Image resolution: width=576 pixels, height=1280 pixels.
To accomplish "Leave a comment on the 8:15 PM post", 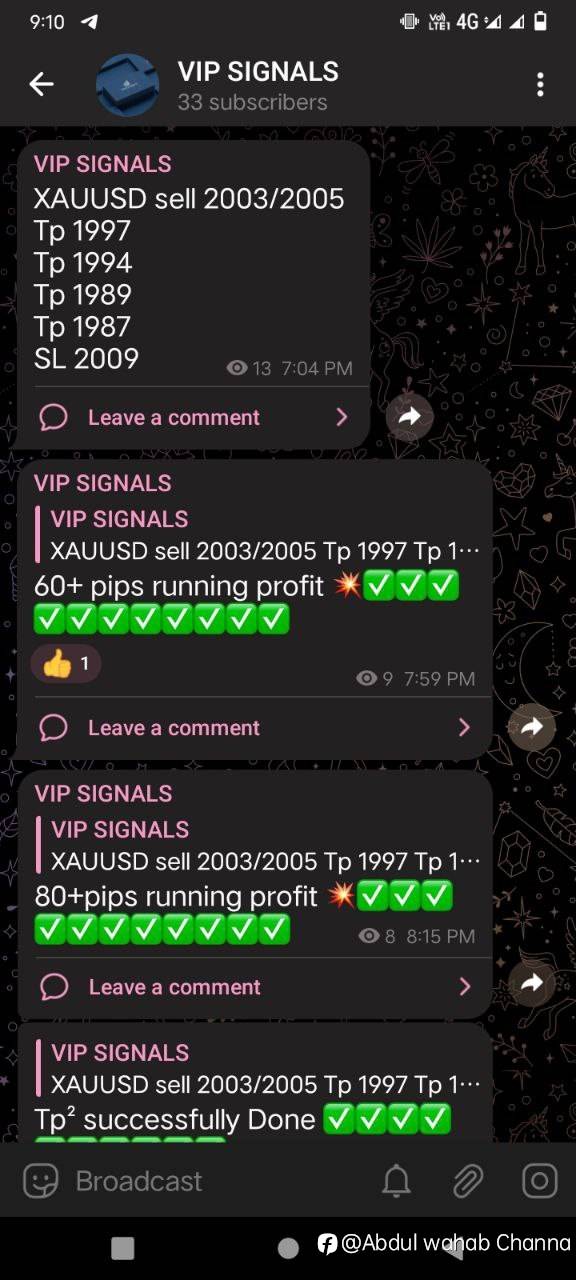I will tap(255, 987).
